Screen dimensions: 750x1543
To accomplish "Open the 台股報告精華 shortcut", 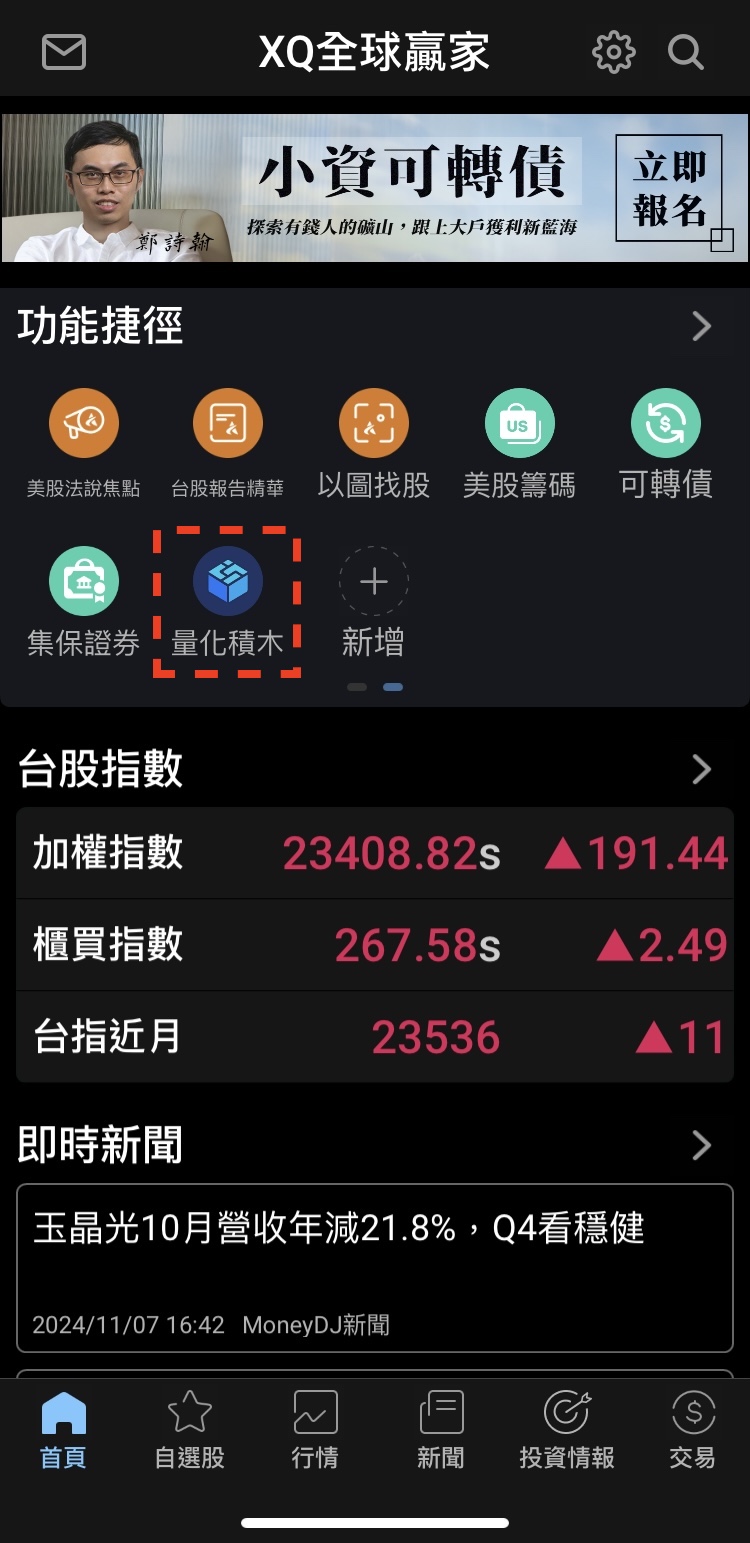I will point(228,442).
